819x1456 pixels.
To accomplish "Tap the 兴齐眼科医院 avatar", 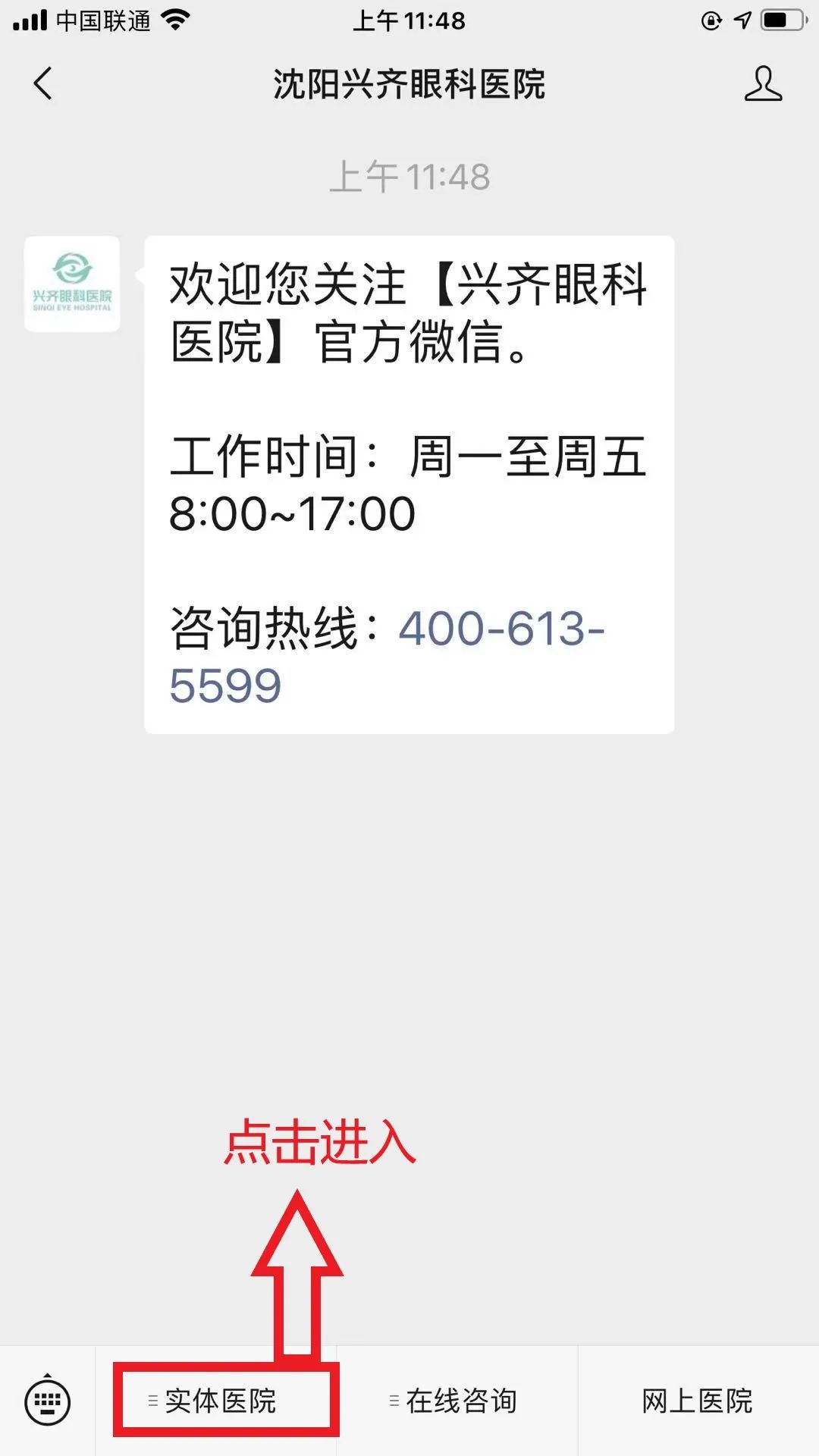I will (x=72, y=284).
